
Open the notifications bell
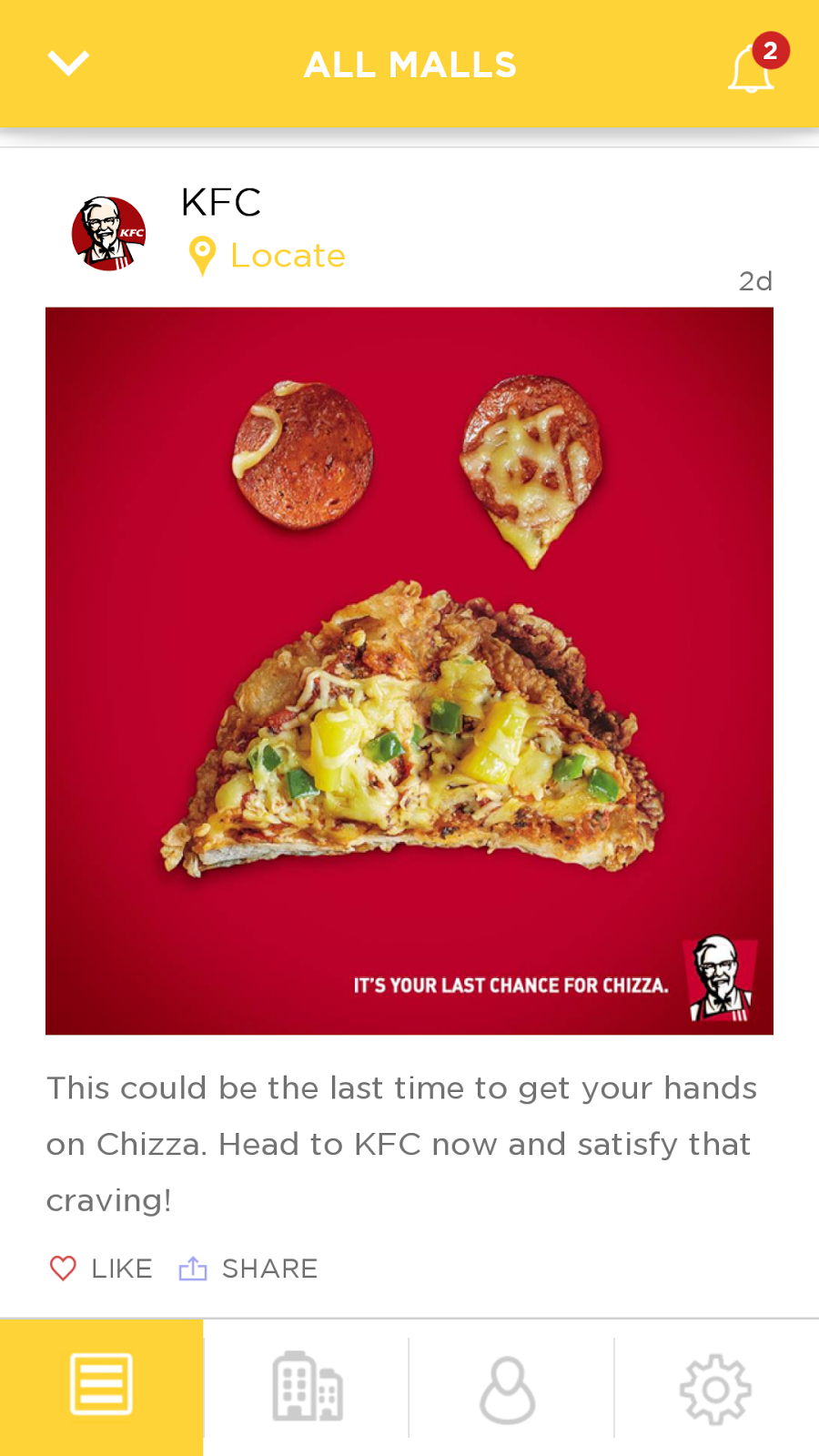(x=752, y=69)
